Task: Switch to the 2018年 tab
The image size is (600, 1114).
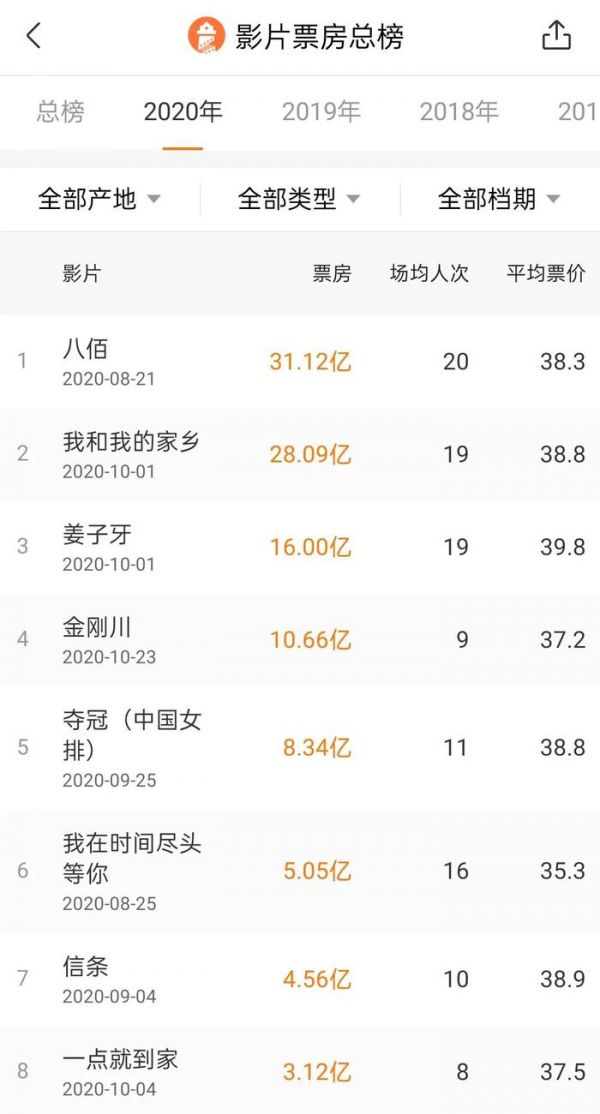Action: [x=459, y=112]
